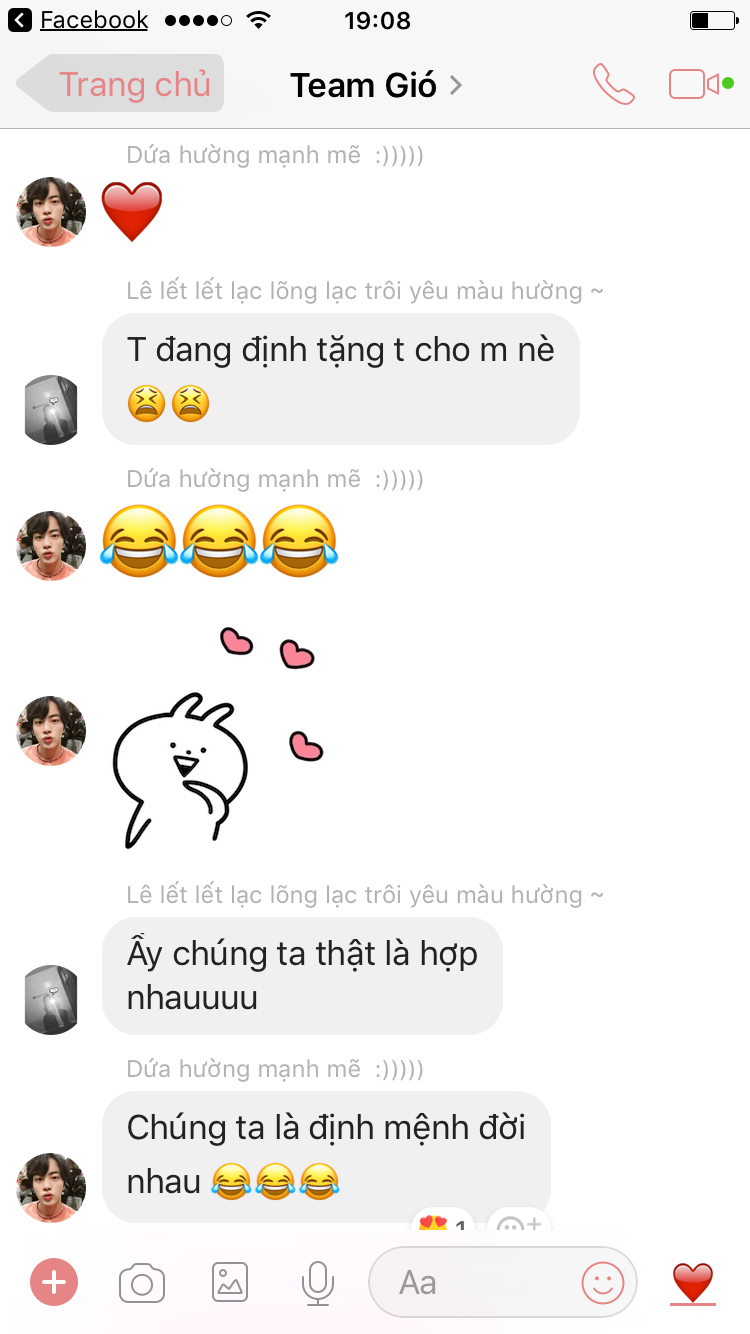Open the plus attachments menu
This screenshot has width=750, height=1334.
pos(54,1282)
